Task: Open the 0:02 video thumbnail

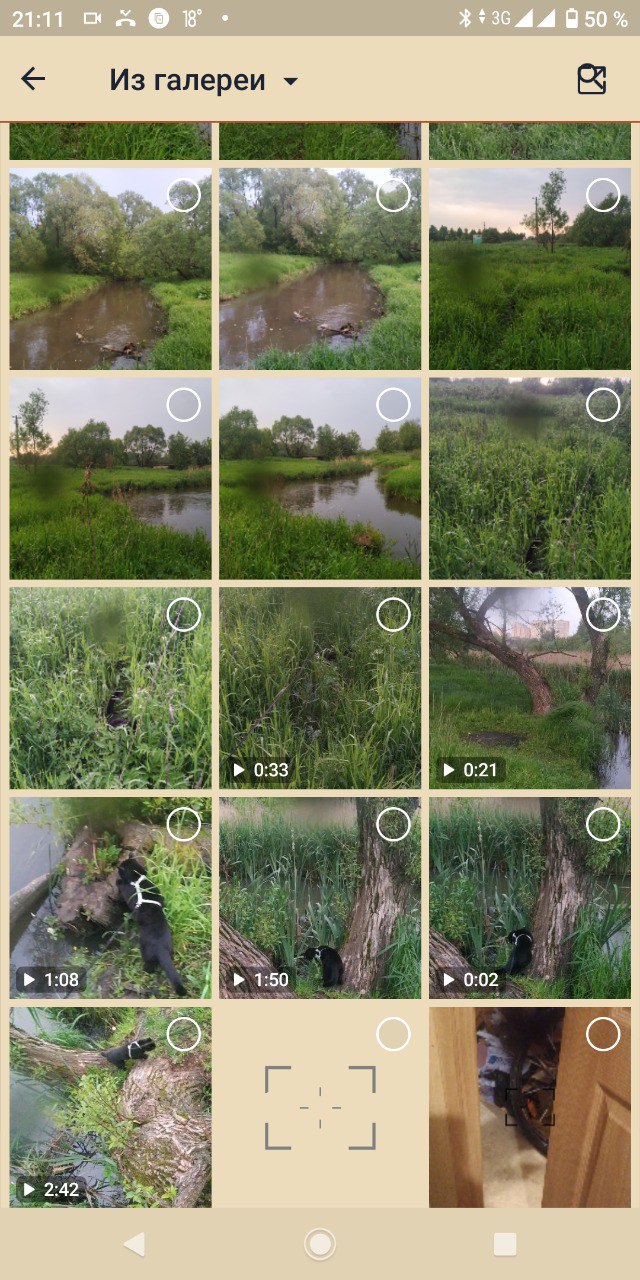Action: [x=530, y=898]
